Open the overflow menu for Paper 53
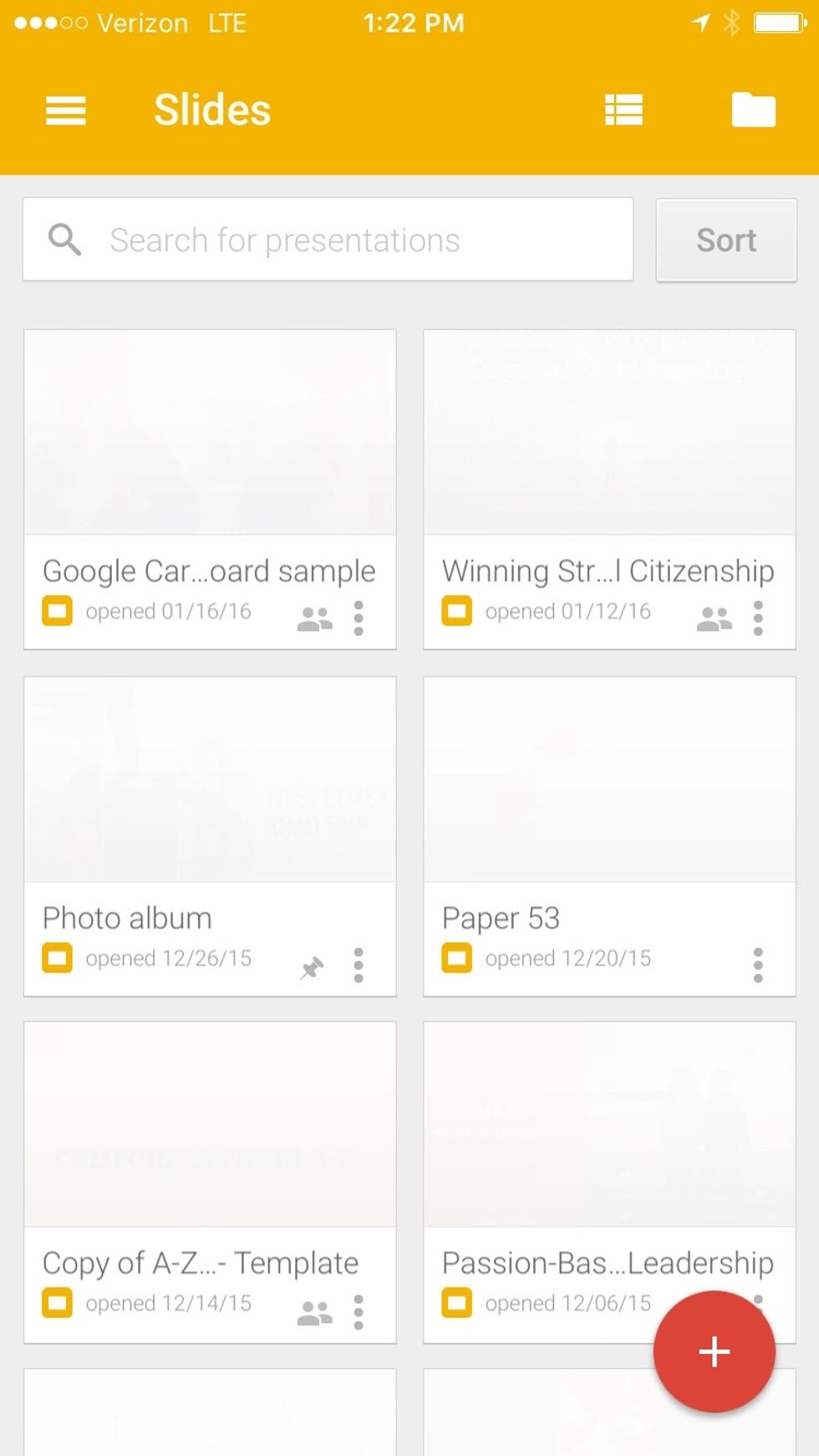 pyautogui.click(x=759, y=966)
